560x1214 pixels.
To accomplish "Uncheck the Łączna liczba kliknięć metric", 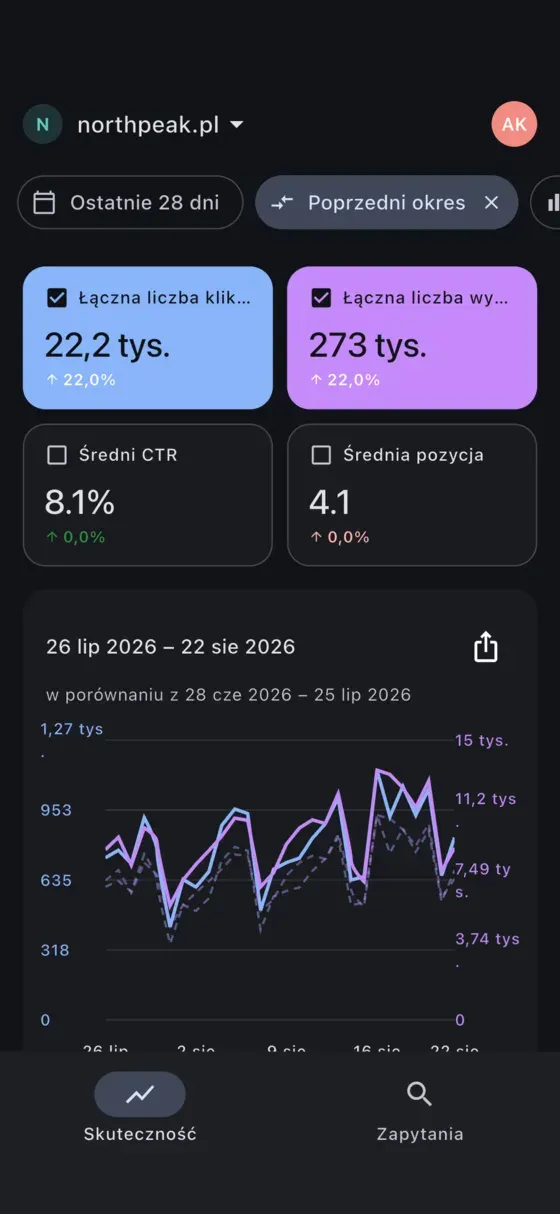I will click(x=58, y=297).
